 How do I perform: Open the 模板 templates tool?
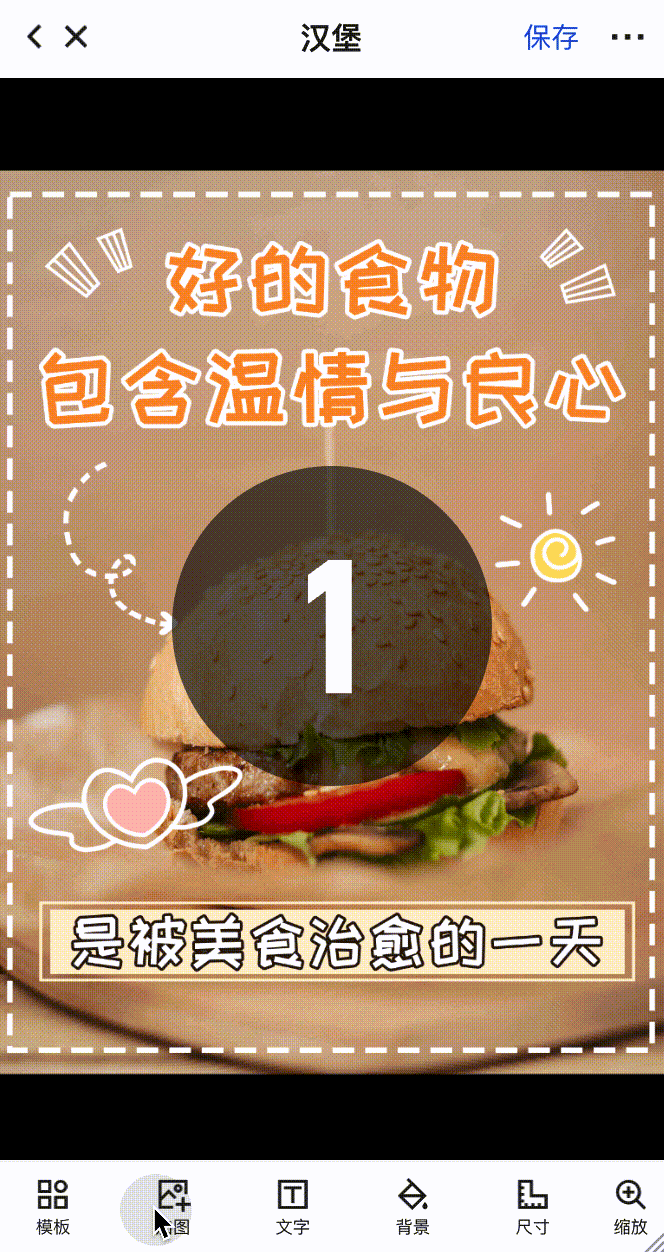coord(53,1206)
